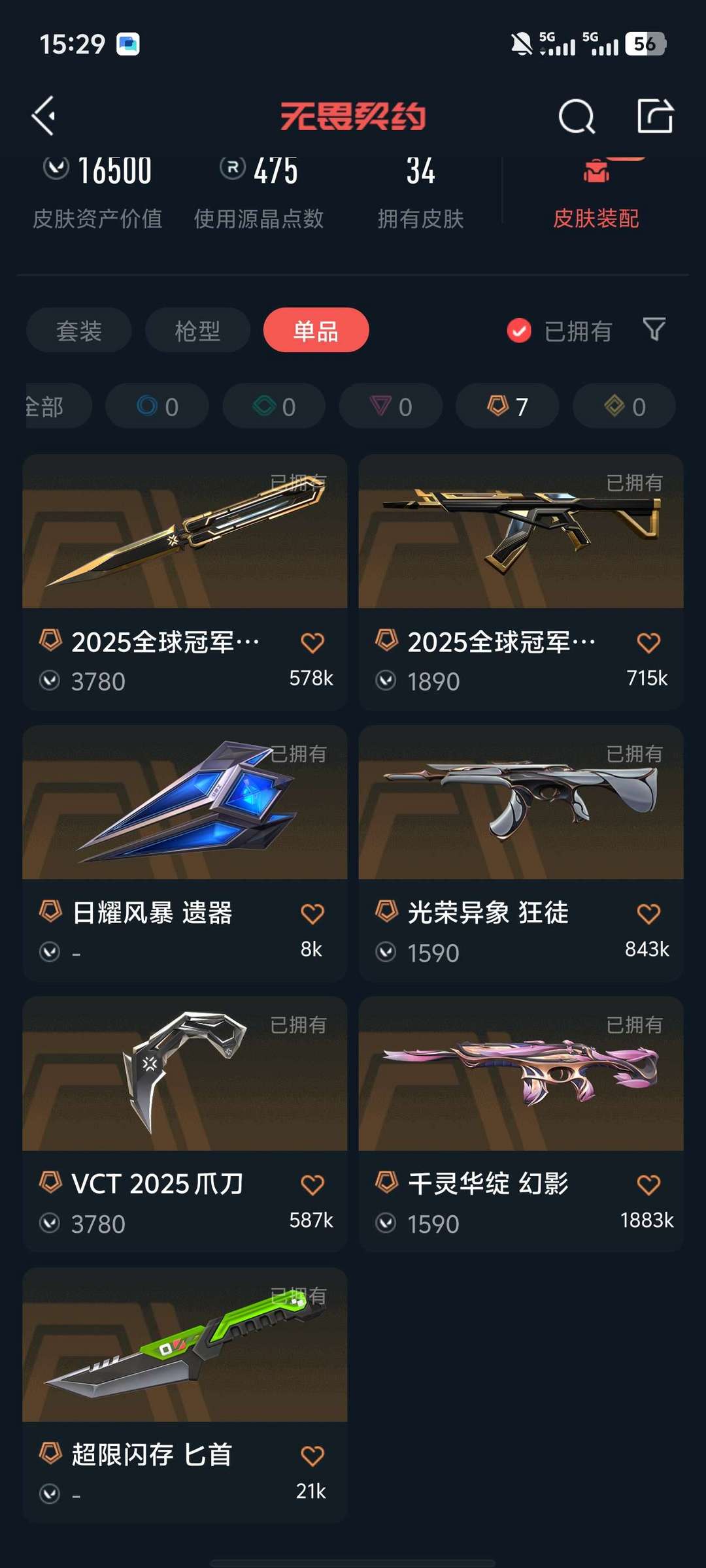Select the gold rarity filter icon

coord(623,406)
